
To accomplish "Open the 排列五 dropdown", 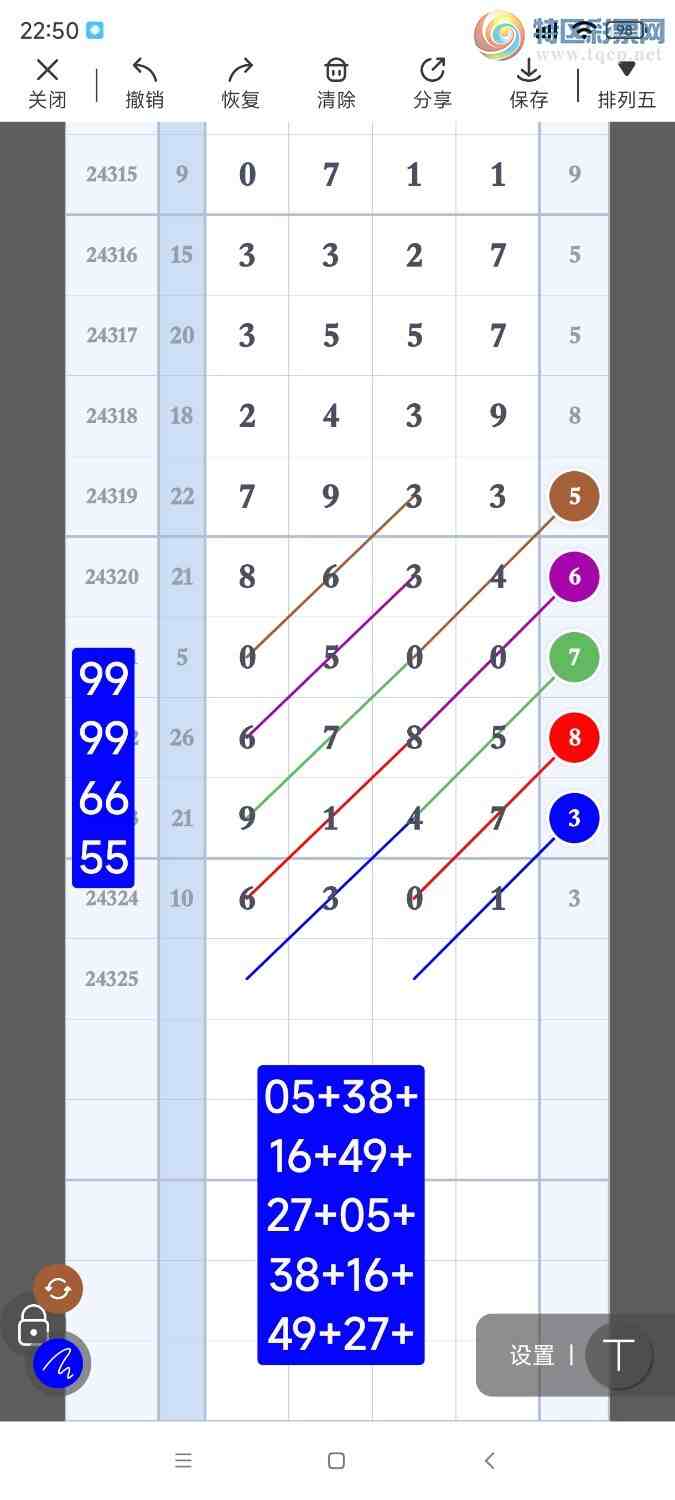I will tap(626, 83).
